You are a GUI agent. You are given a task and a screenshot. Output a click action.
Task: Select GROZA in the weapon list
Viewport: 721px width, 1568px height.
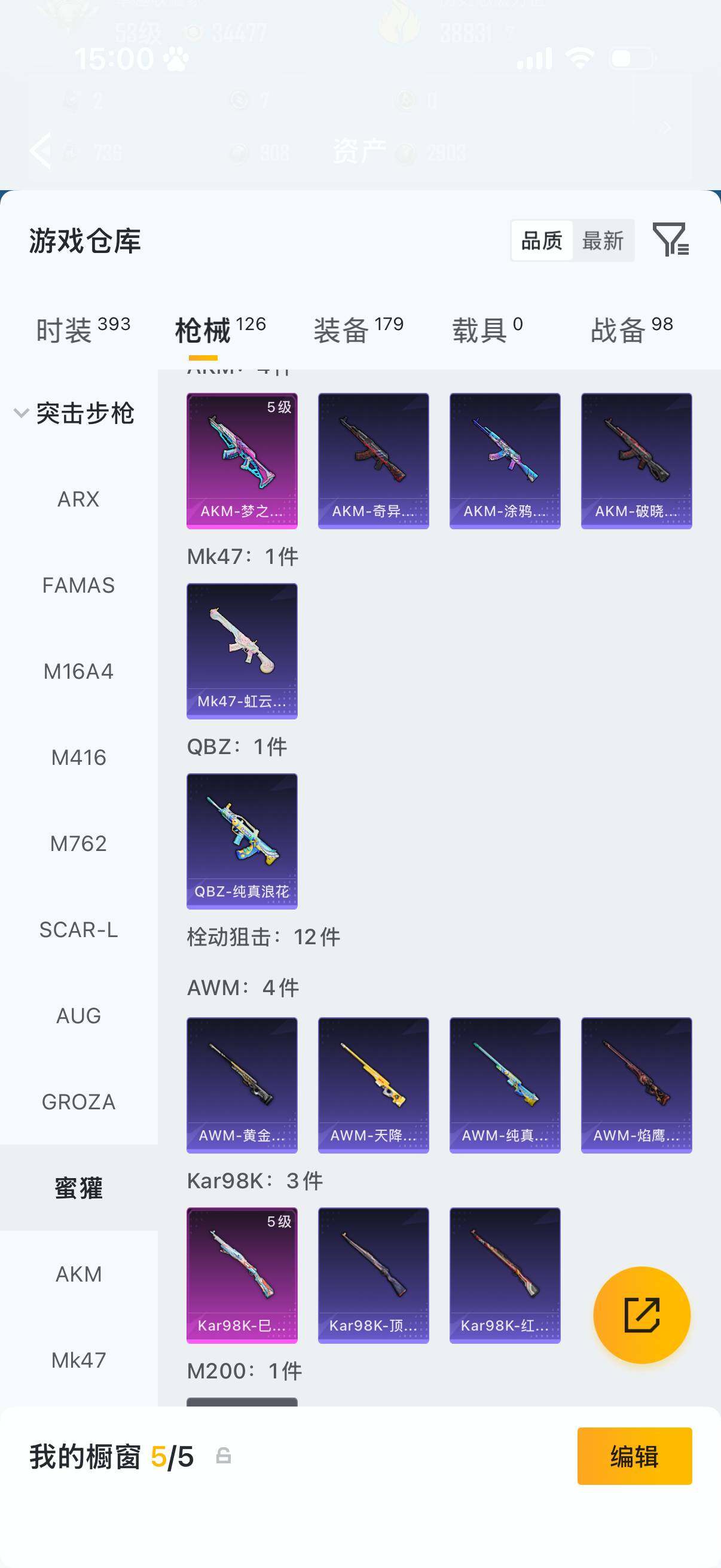78,1102
